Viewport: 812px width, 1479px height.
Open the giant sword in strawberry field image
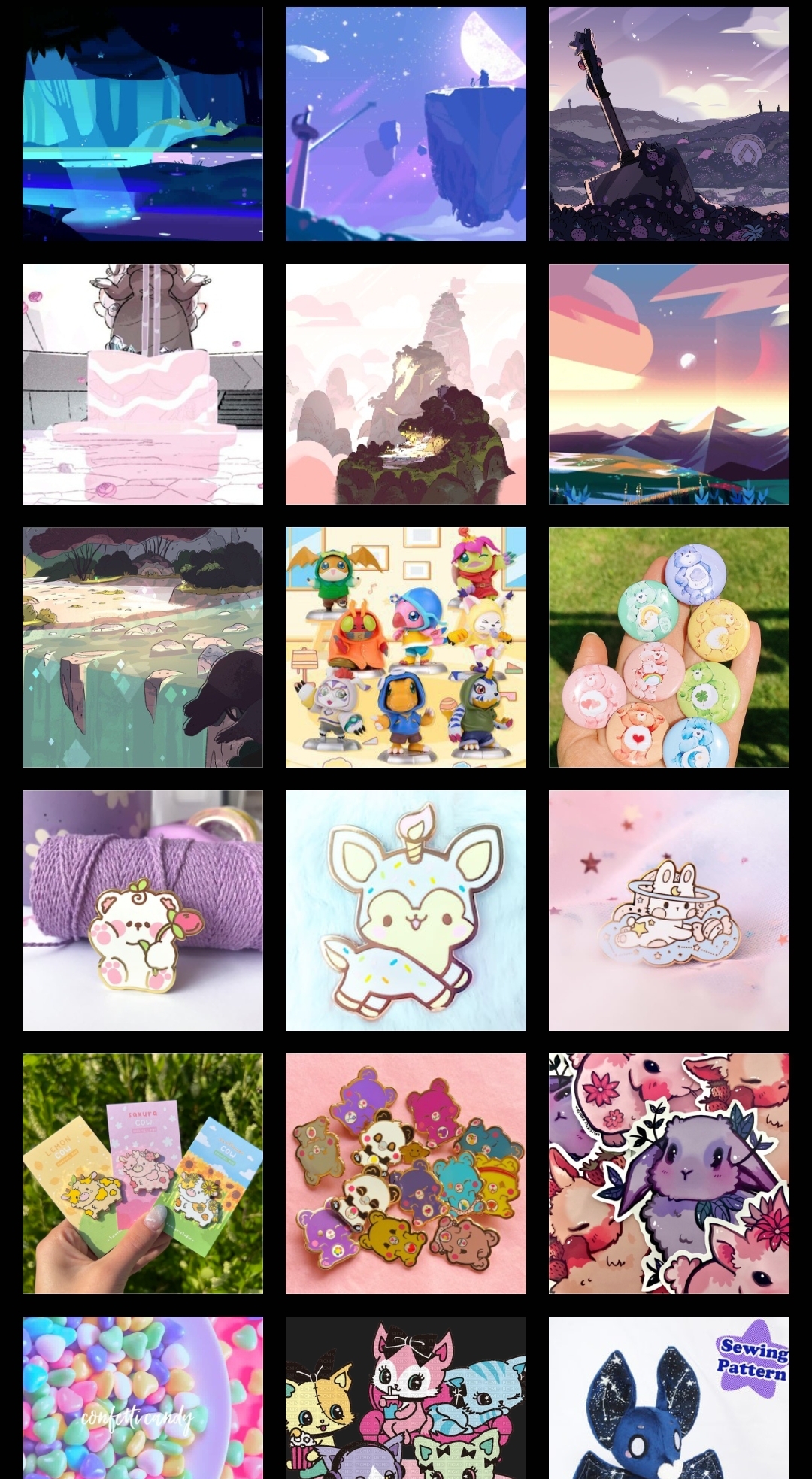click(669, 124)
